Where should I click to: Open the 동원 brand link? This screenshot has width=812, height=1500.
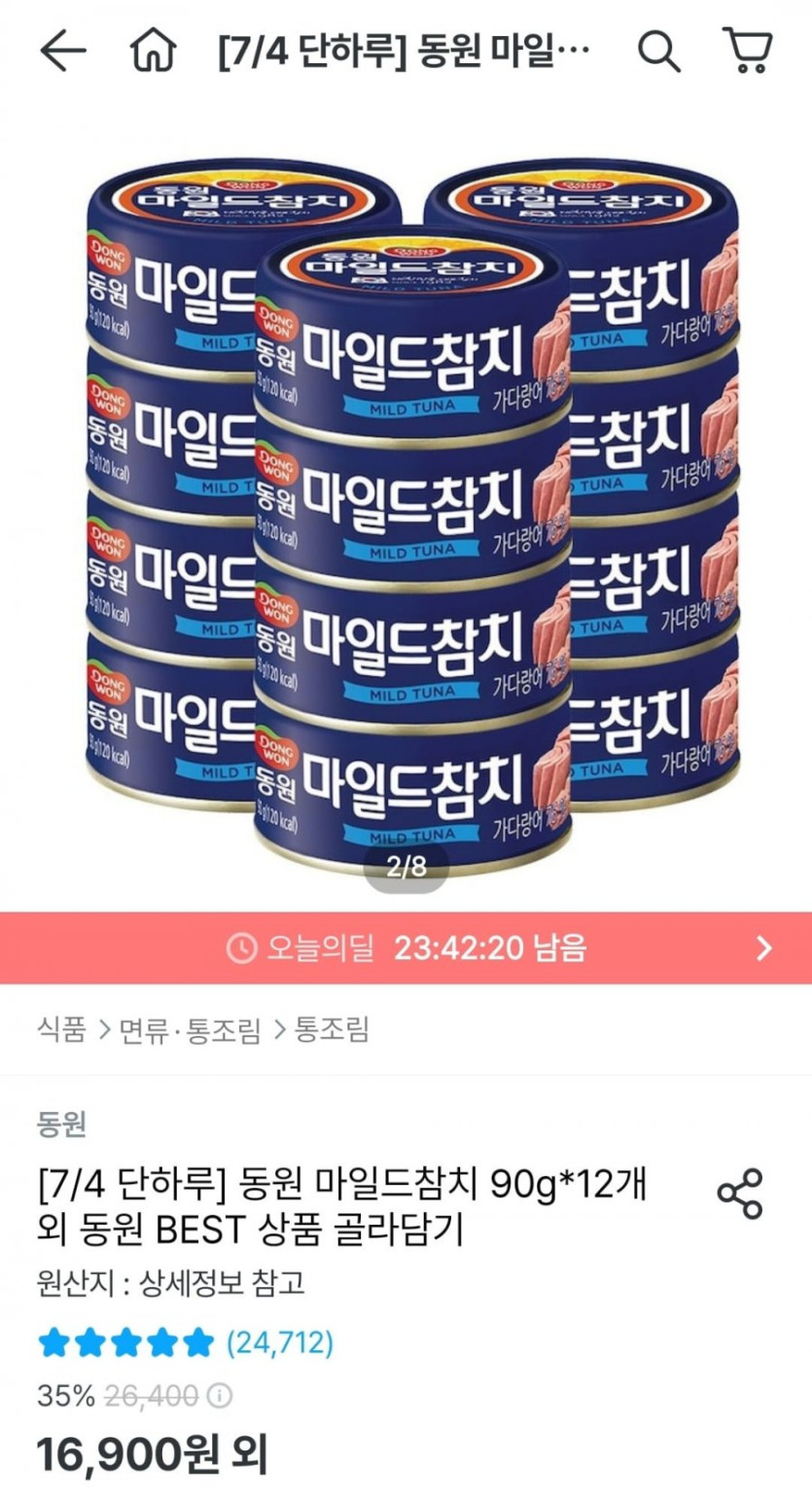point(61,1125)
